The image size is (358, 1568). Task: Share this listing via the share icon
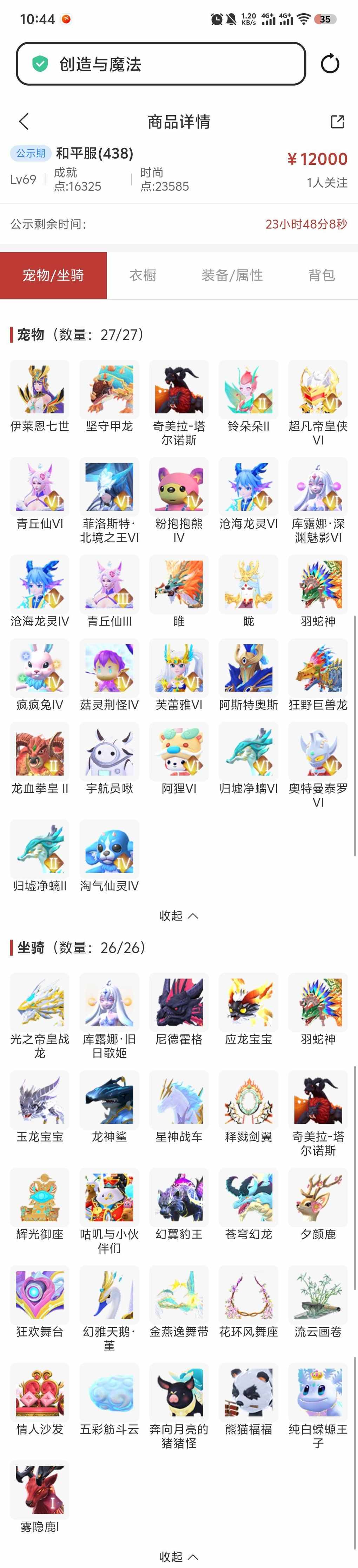(x=337, y=122)
